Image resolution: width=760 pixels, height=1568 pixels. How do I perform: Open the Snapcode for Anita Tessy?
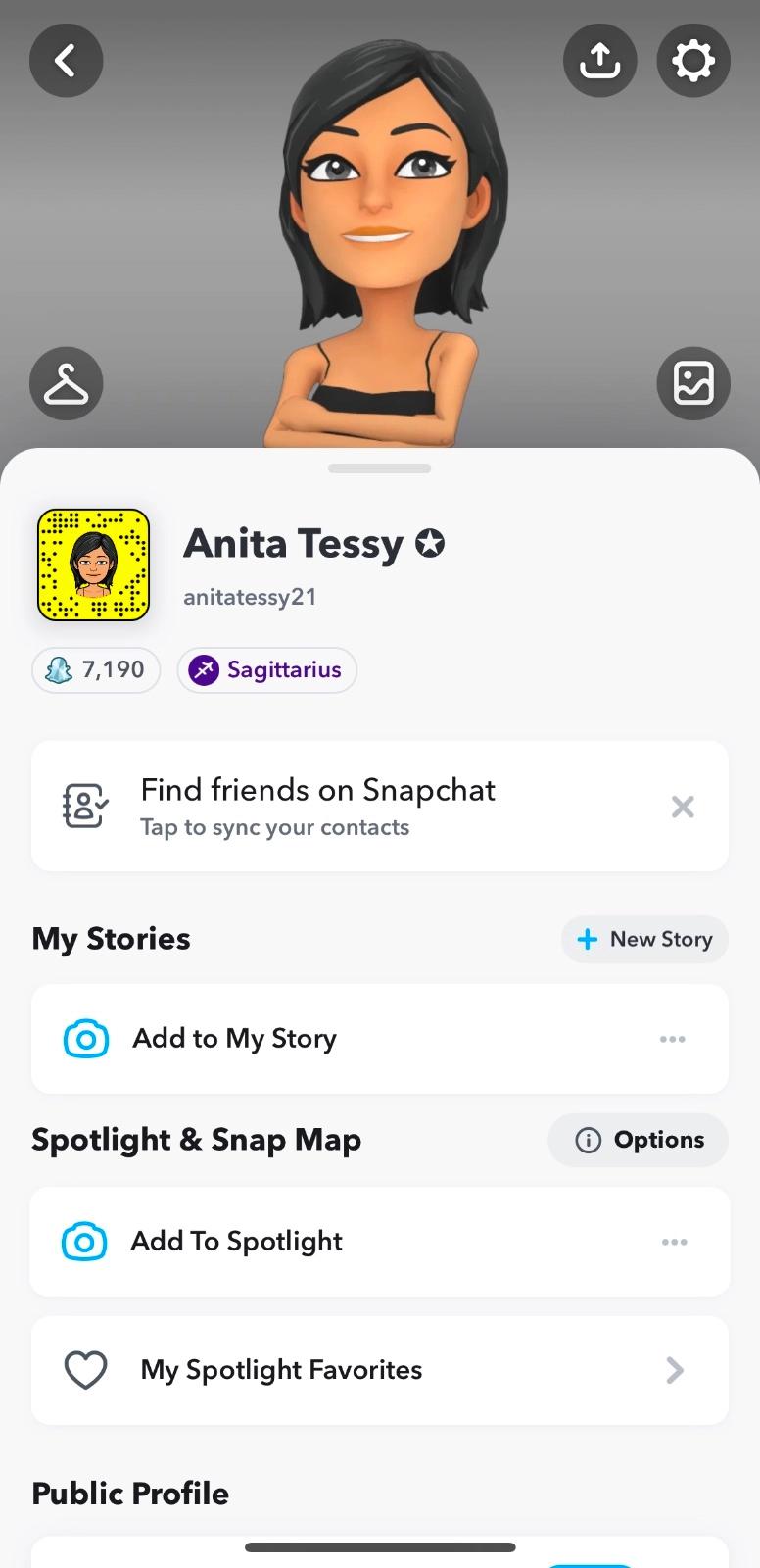pos(93,564)
